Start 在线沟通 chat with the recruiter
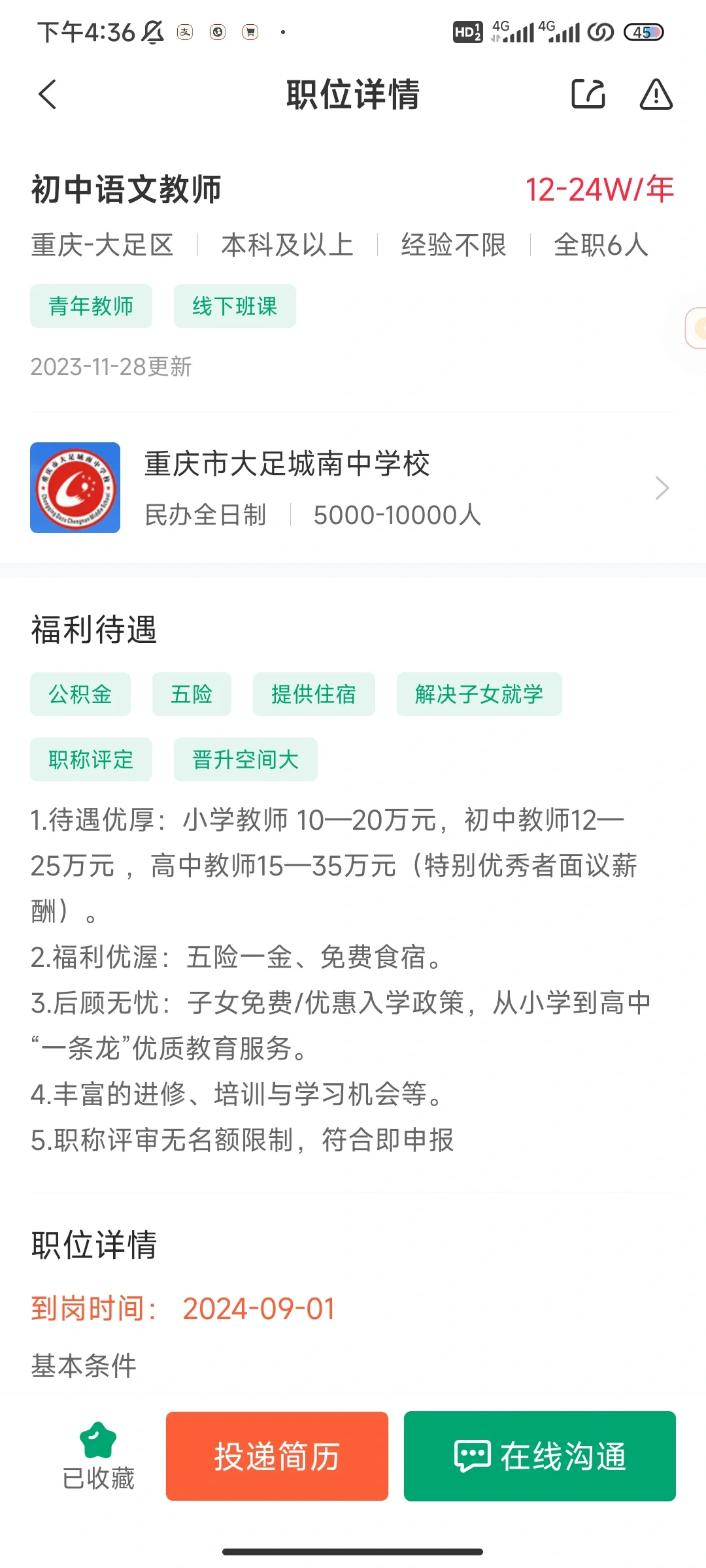Viewport: 706px width, 1568px height. coord(540,1456)
